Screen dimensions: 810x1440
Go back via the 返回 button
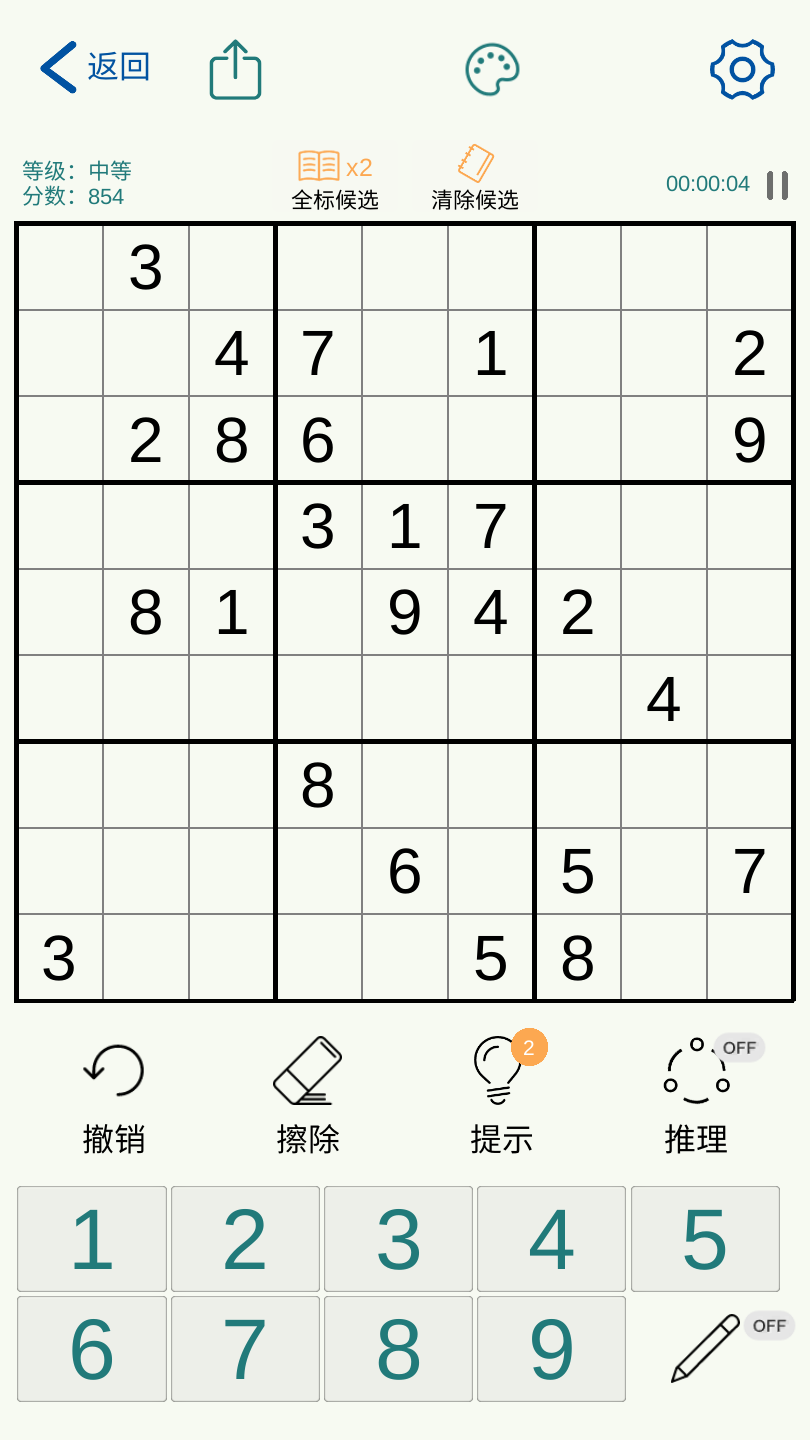tap(95, 68)
